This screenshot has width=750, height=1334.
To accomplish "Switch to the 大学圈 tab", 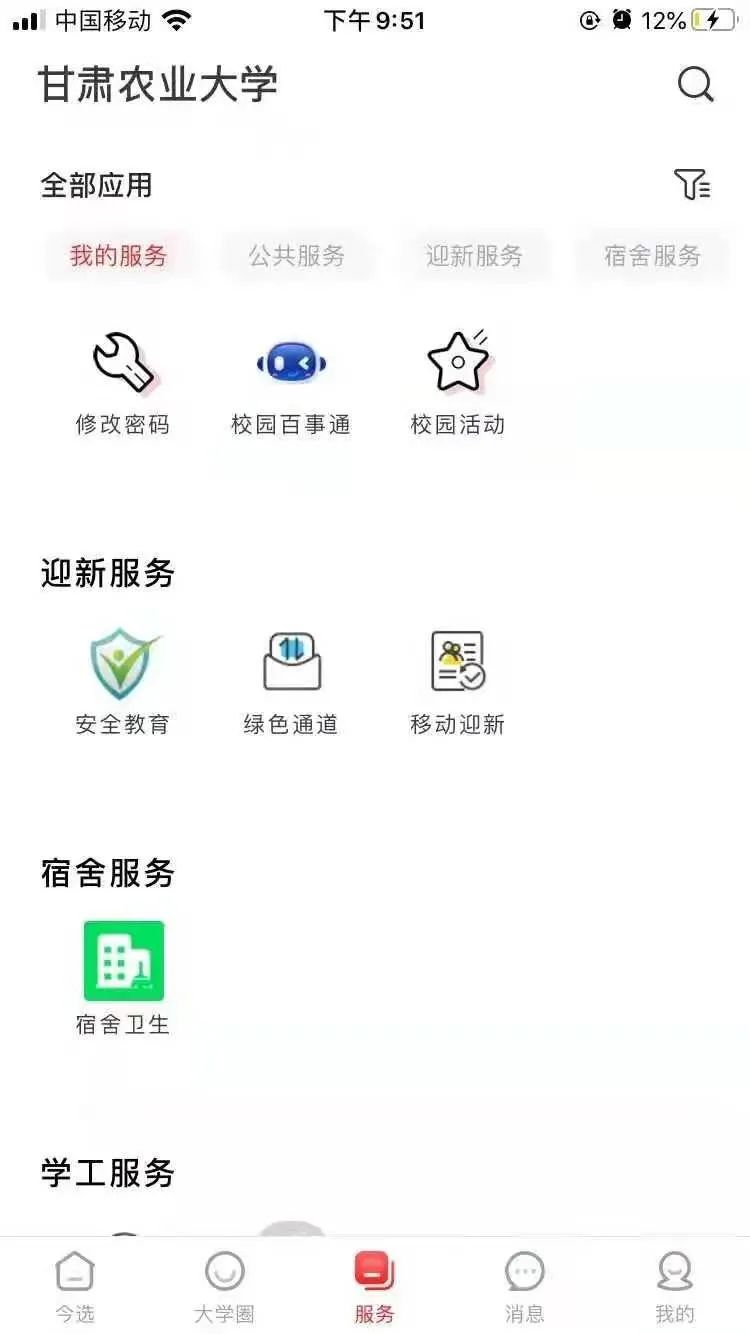I will click(224, 1286).
